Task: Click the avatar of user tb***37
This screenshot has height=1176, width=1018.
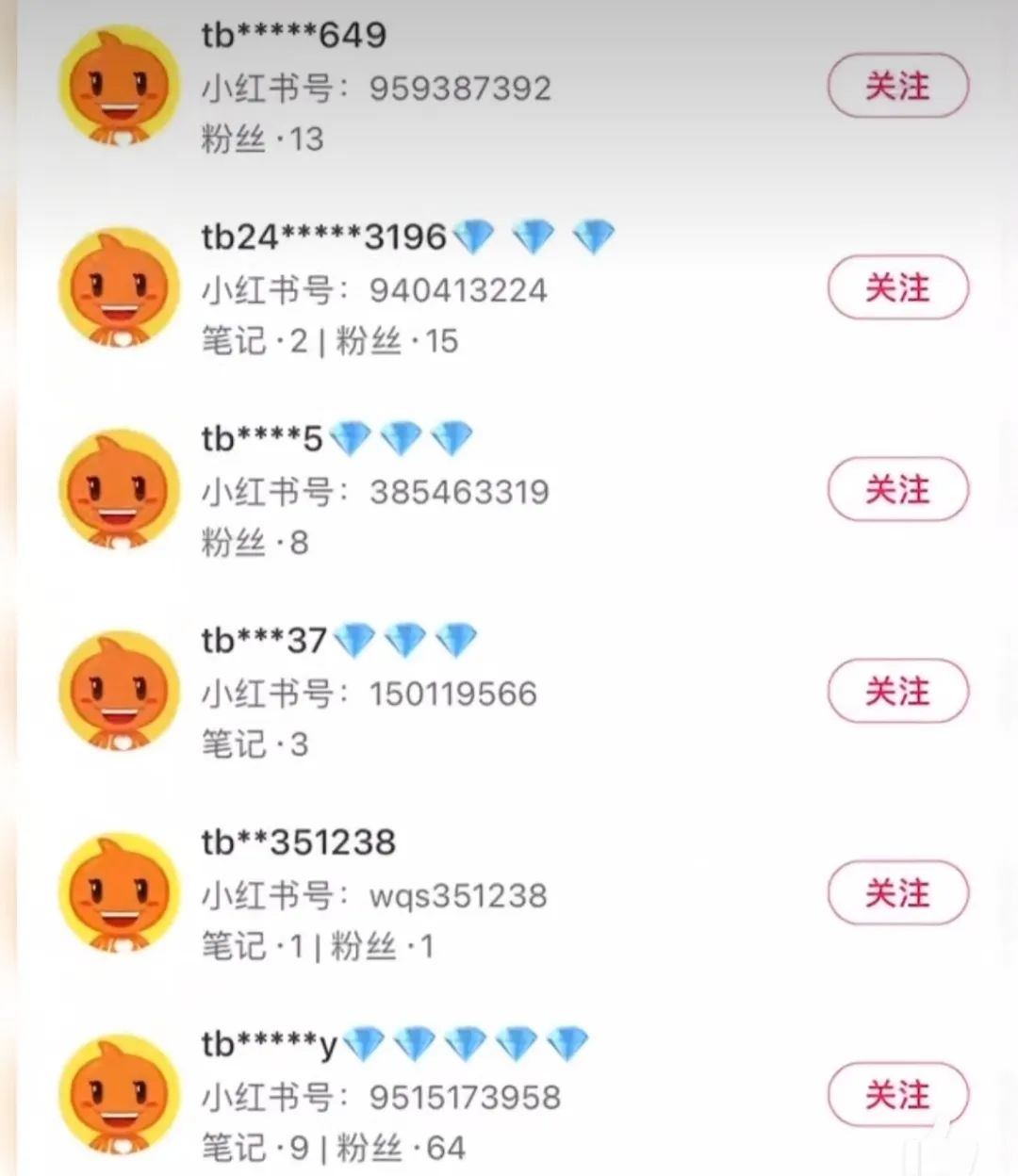Action: point(120,691)
